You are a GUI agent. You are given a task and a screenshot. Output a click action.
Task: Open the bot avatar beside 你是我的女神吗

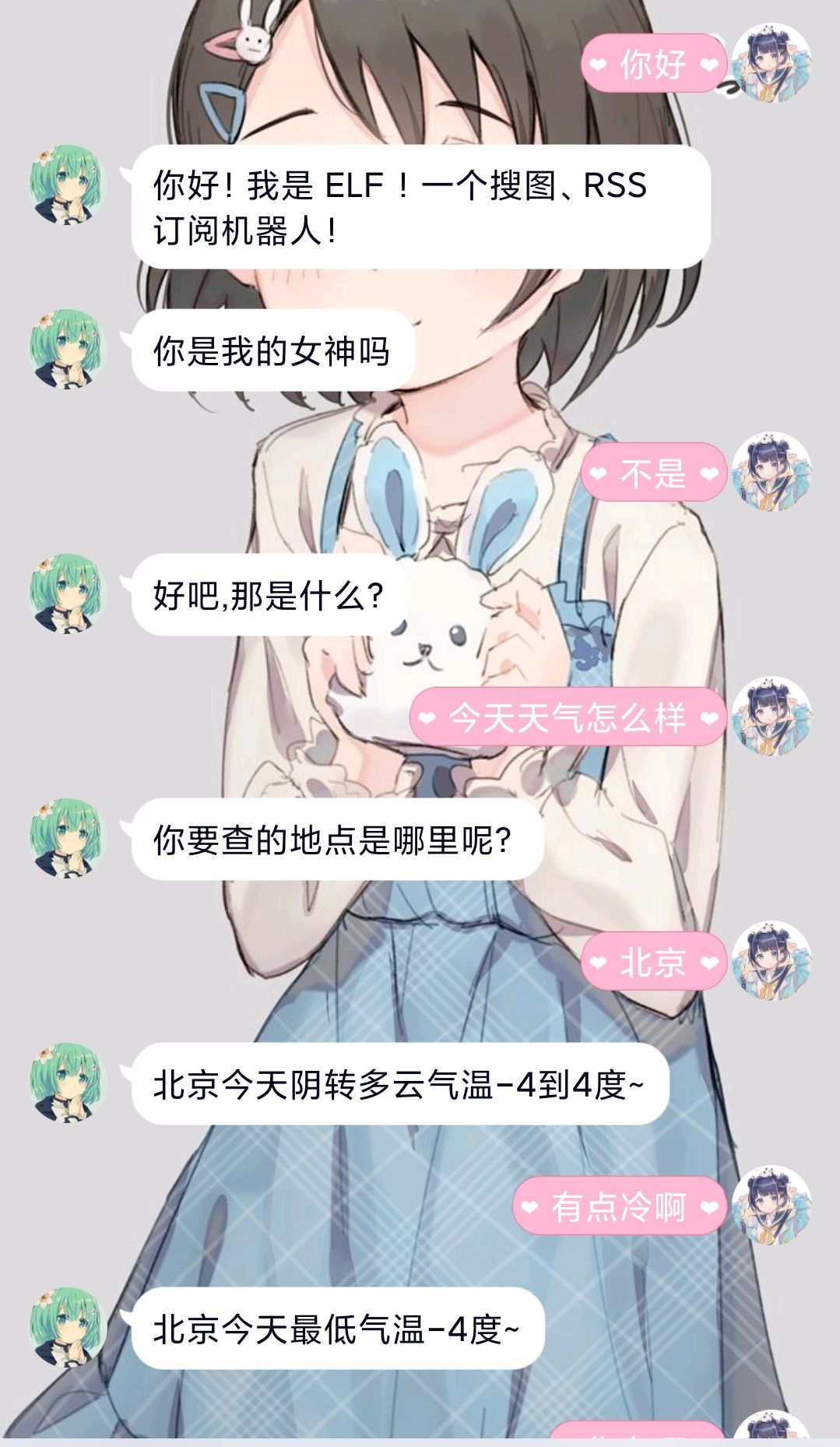(x=68, y=350)
